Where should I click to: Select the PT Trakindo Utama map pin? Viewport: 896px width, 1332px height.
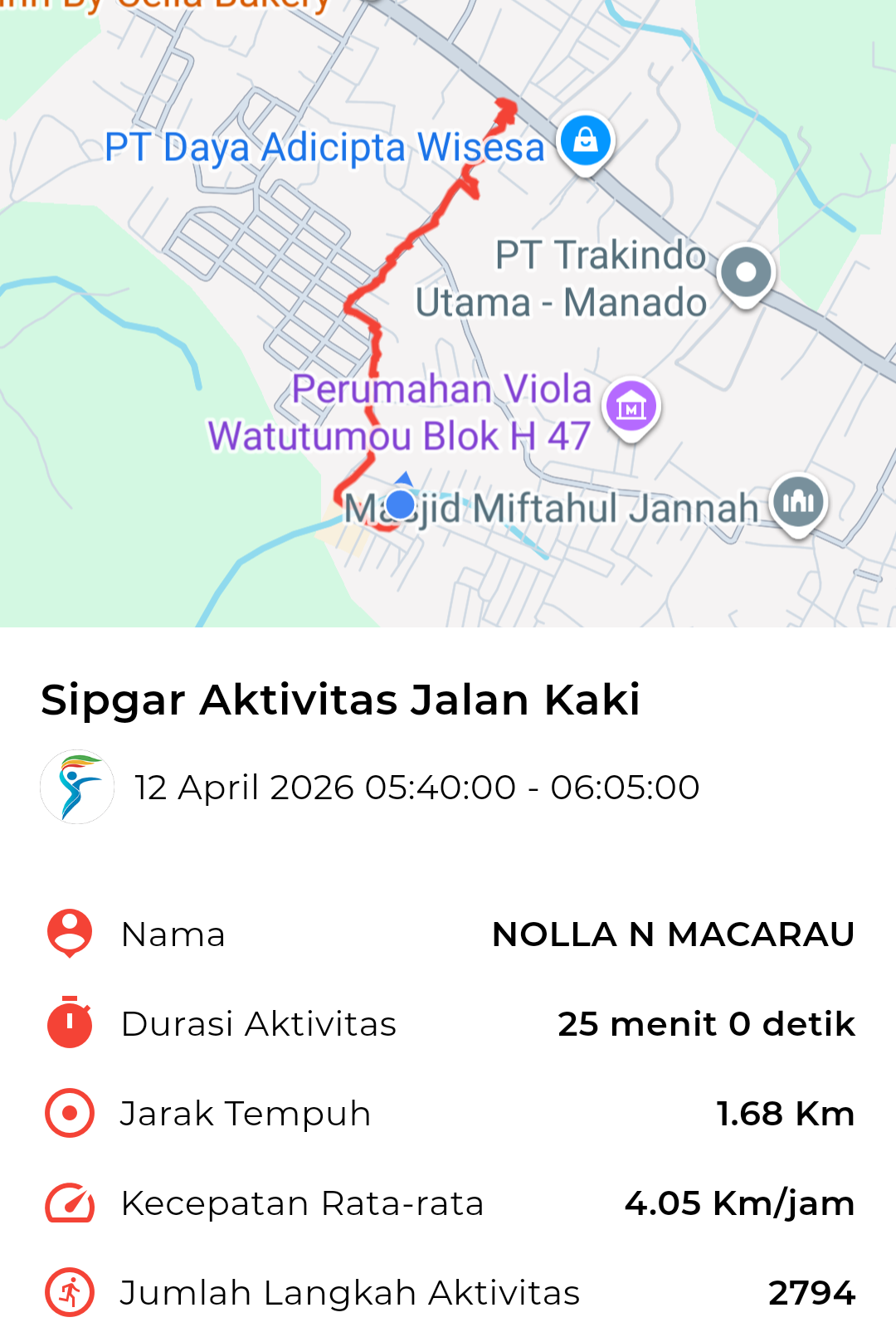pyautogui.click(x=746, y=272)
